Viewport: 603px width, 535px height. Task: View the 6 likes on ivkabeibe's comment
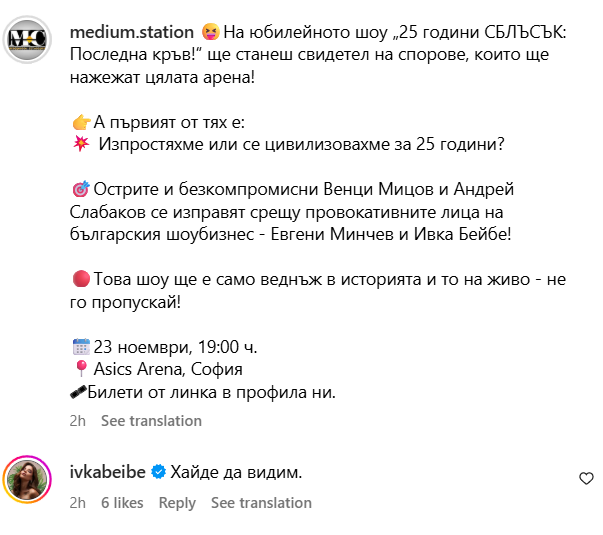click(122, 503)
